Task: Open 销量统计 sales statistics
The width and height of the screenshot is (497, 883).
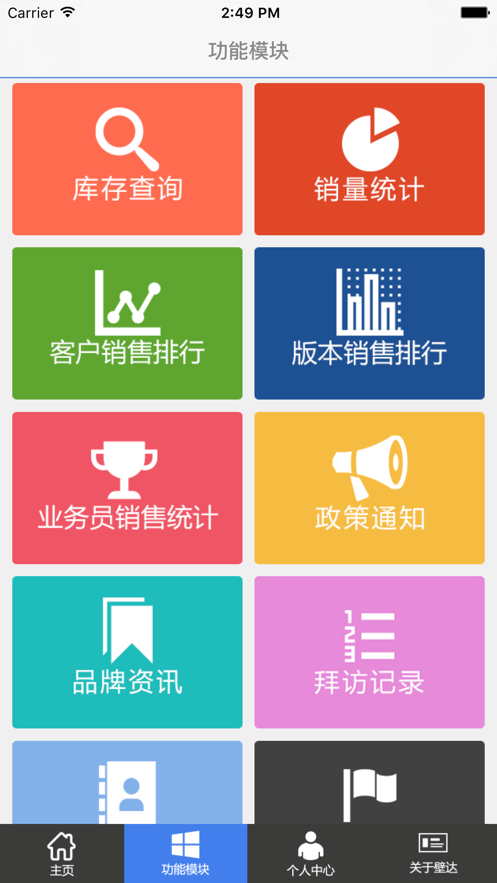Action: [x=369, y=159]
